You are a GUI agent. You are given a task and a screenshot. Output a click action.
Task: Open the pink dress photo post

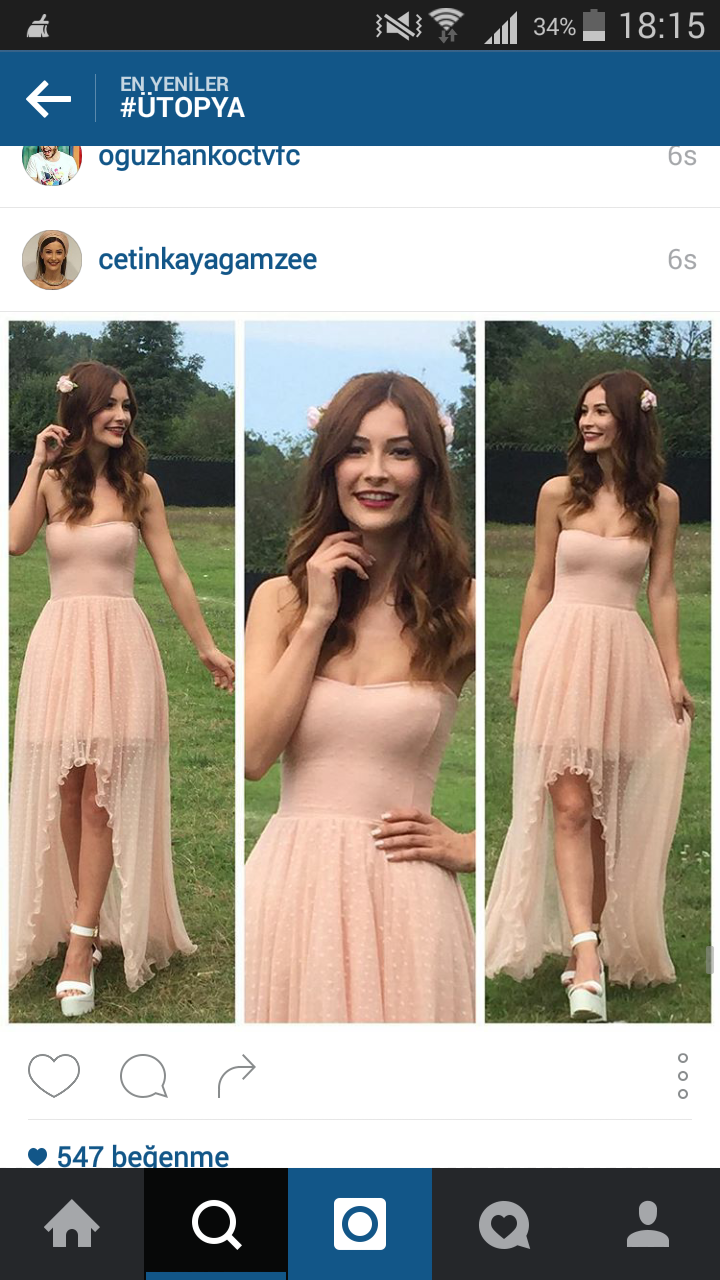pos(360,670)
